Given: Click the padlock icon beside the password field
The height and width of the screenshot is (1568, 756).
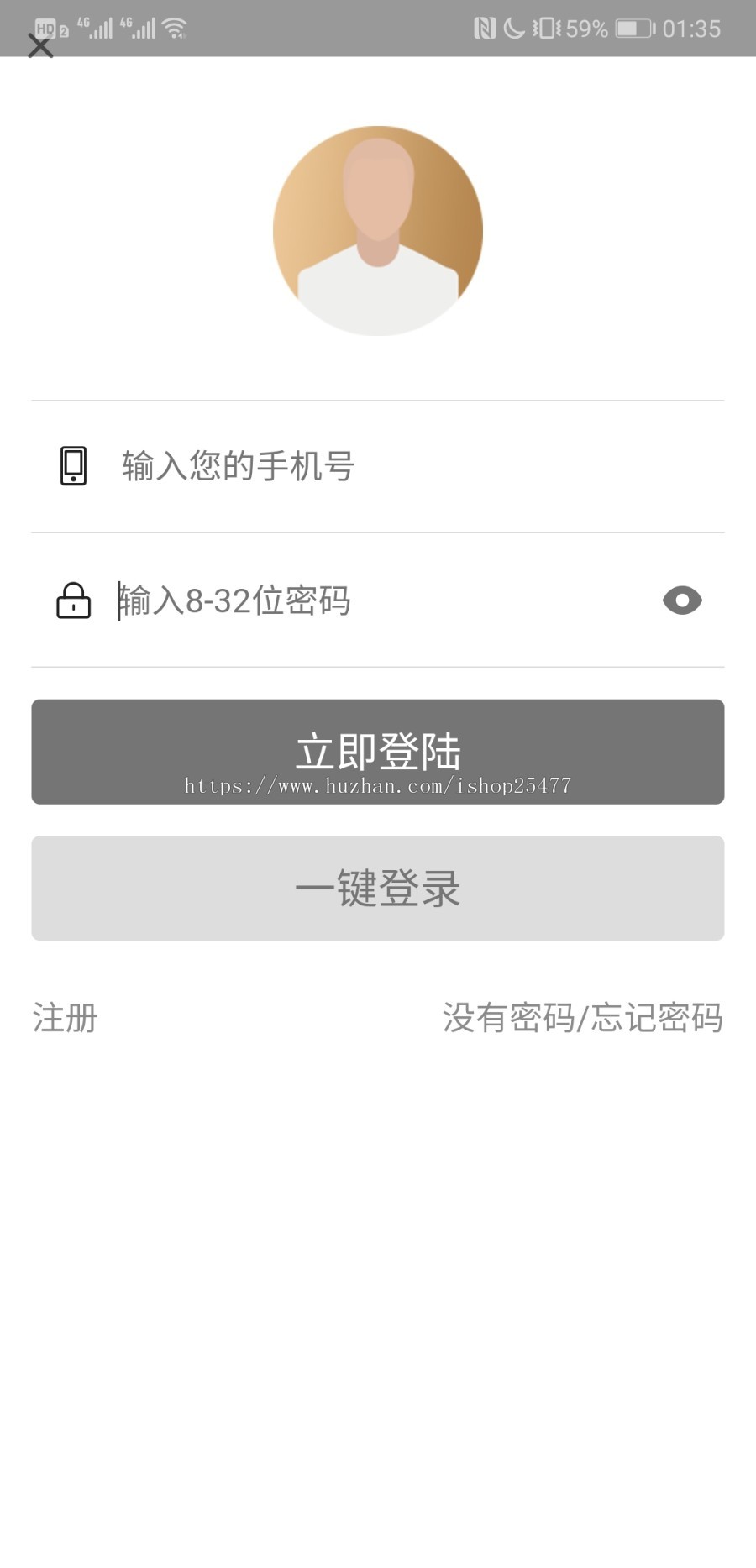Looking at the screenshot, I should [73, 600].
